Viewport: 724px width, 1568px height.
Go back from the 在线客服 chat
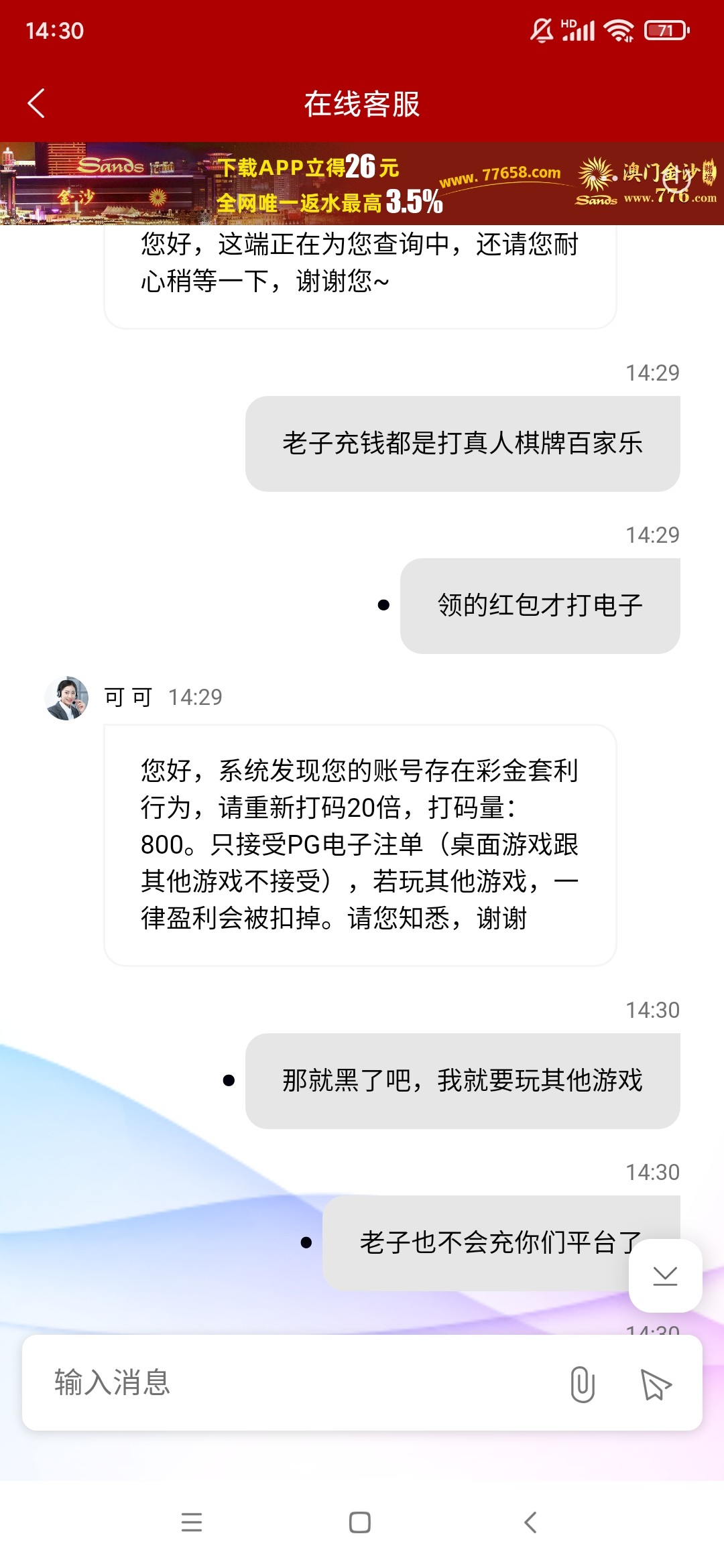click(x=37, y=104)
